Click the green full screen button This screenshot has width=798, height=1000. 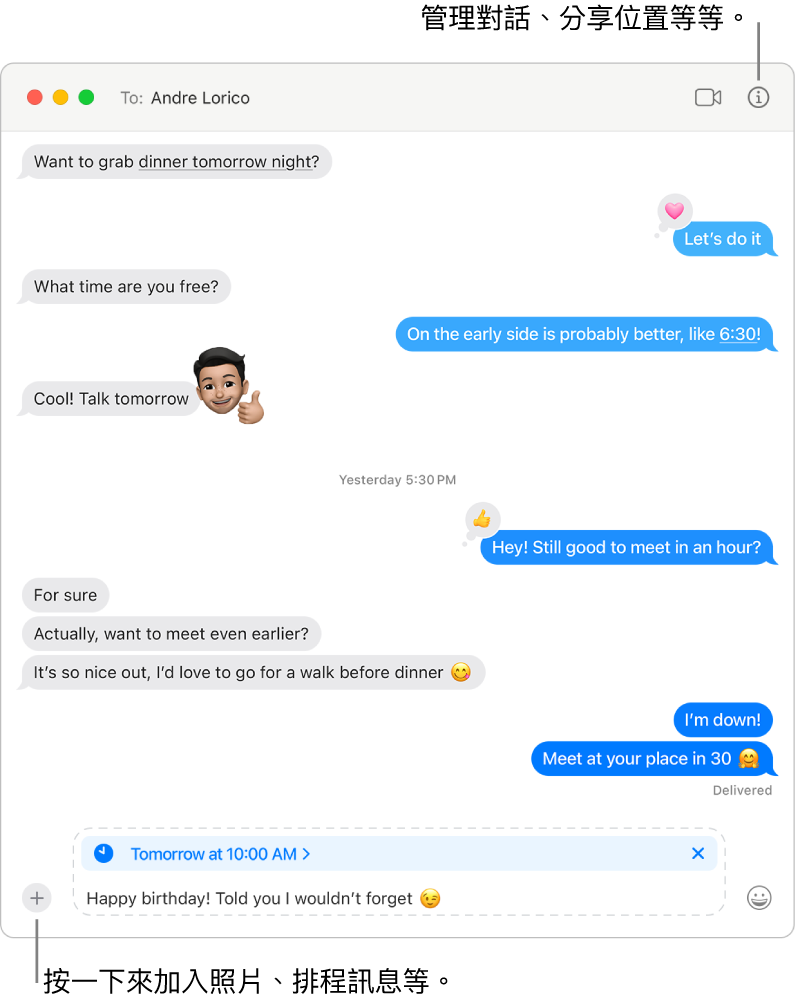click(x=86, y=98)
